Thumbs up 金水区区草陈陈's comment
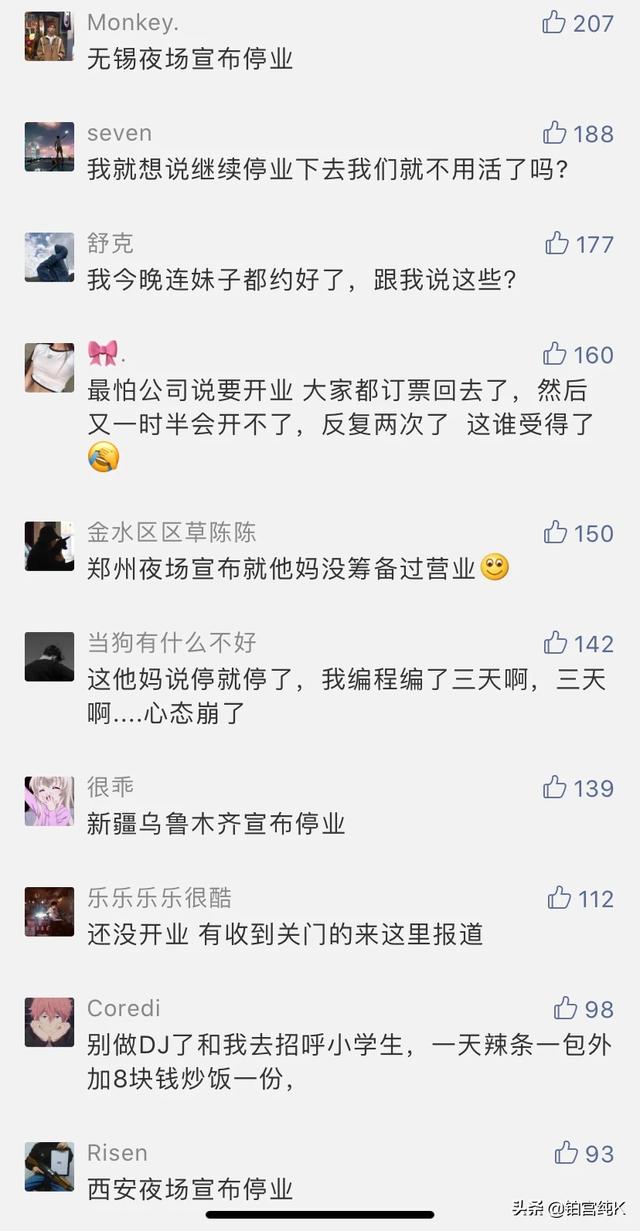The height and width of the screenshot is (1231, 640). point(556,532)
